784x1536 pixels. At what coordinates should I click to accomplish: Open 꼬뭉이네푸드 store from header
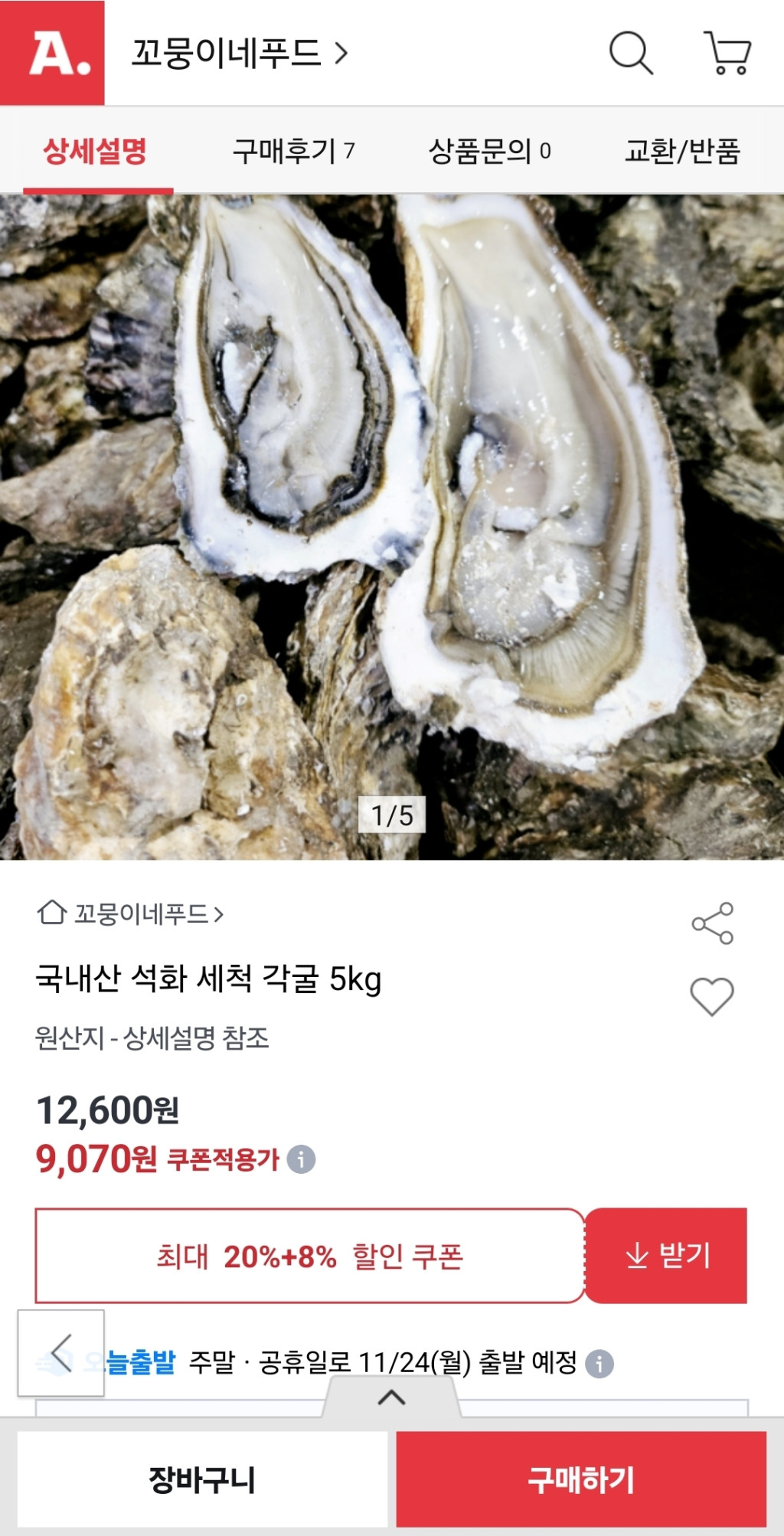tap(240, 53)
